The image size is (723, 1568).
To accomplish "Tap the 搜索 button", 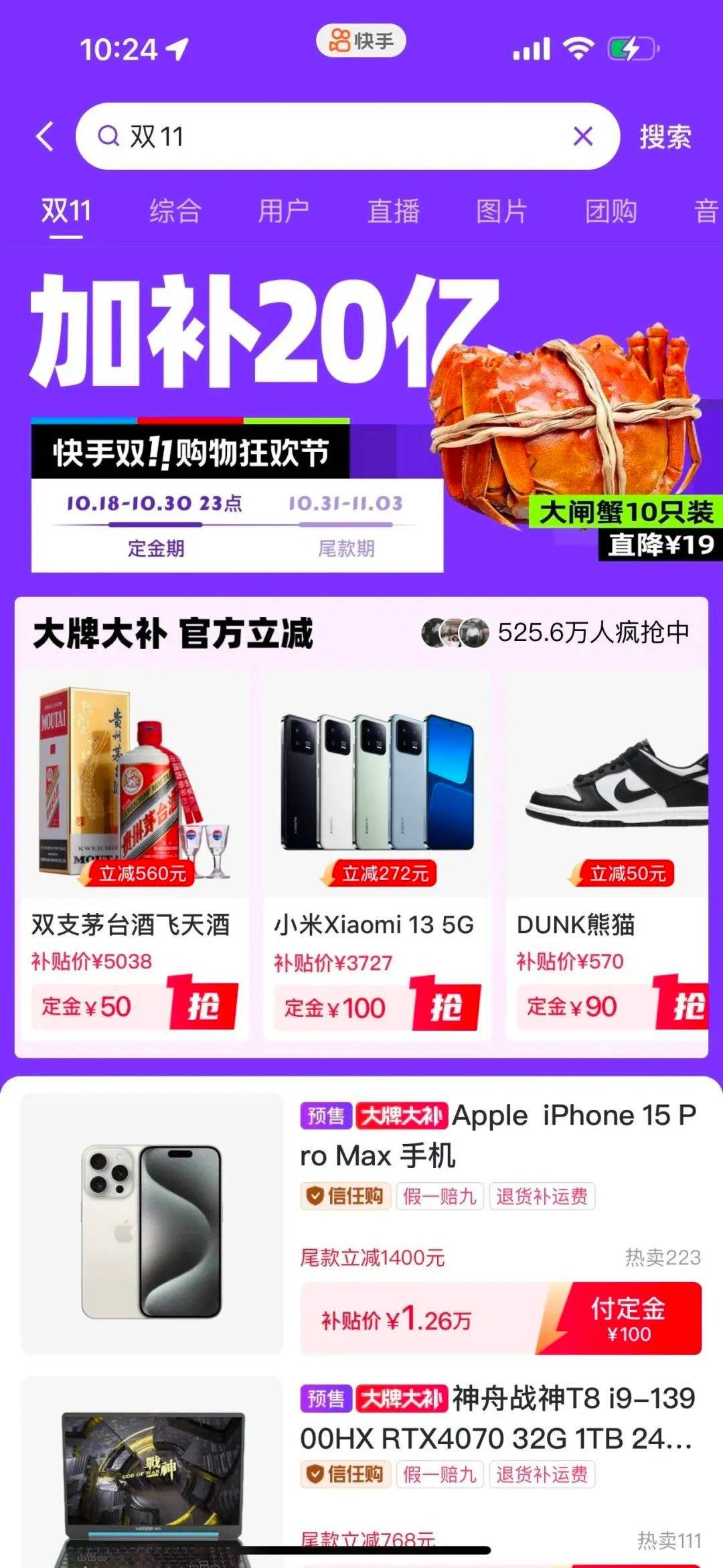I will [x=665, y=137].
